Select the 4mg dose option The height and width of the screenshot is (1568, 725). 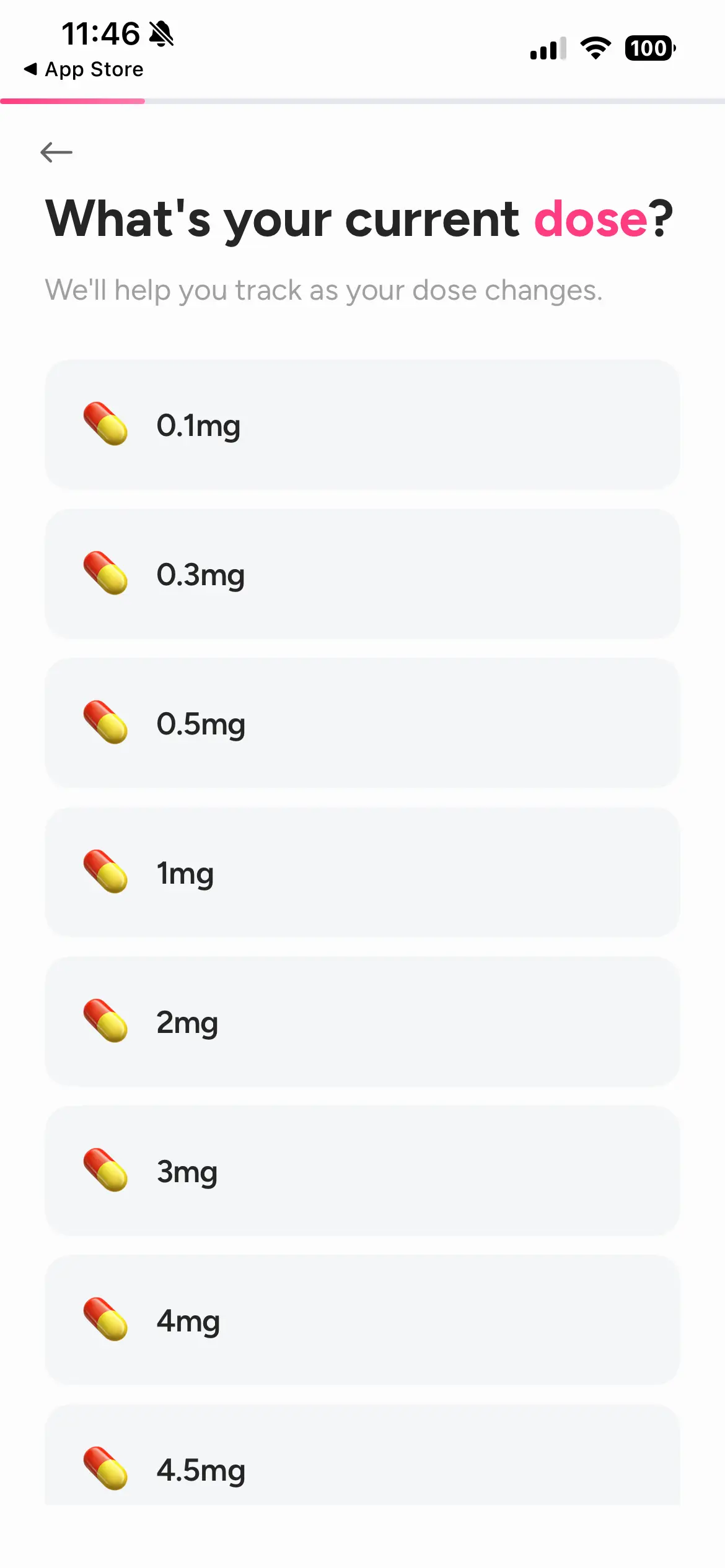coord(362,1322)
